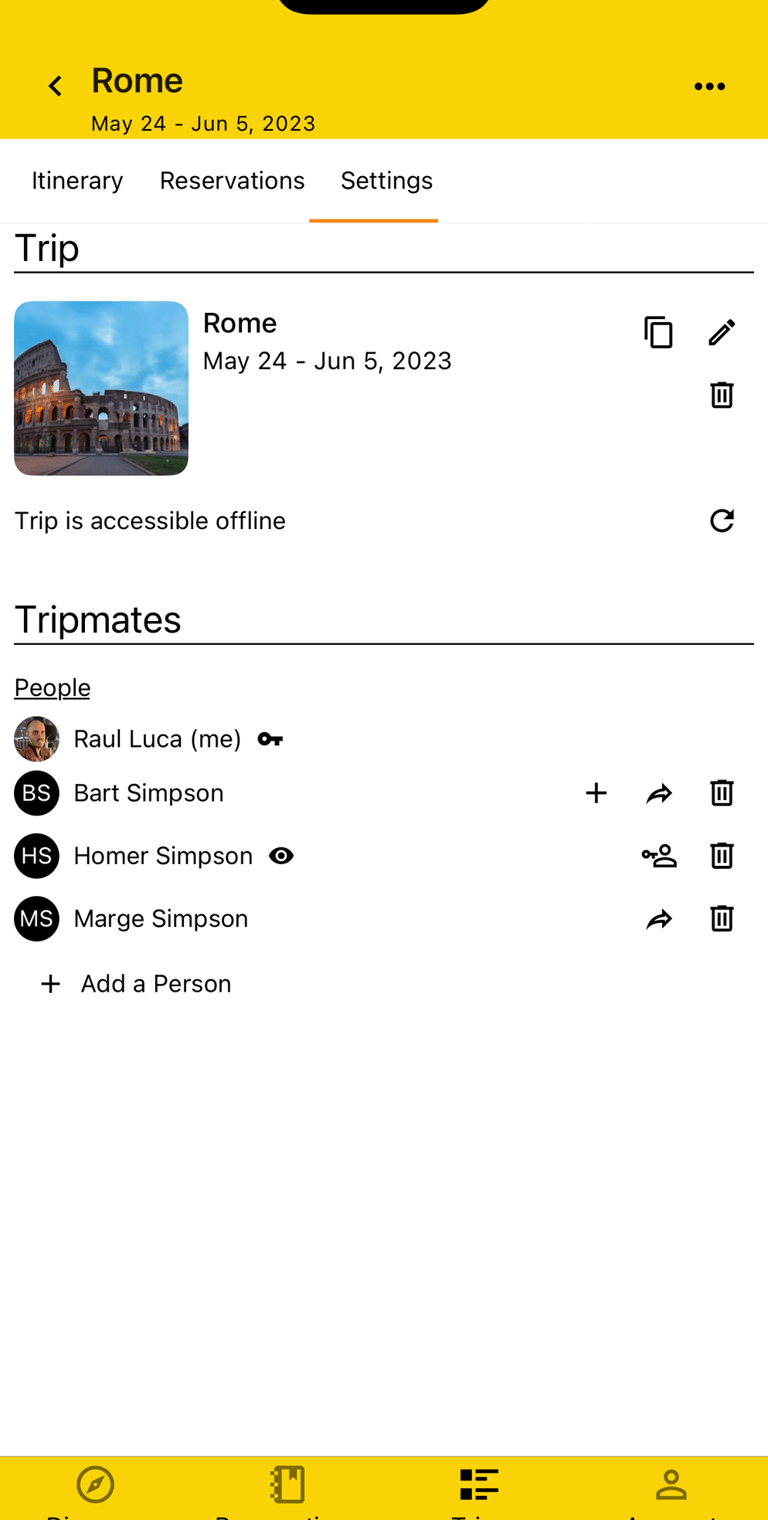Open the three-dot overflow menu
Screen dimensions: 768x1520
tap(710, 85)
